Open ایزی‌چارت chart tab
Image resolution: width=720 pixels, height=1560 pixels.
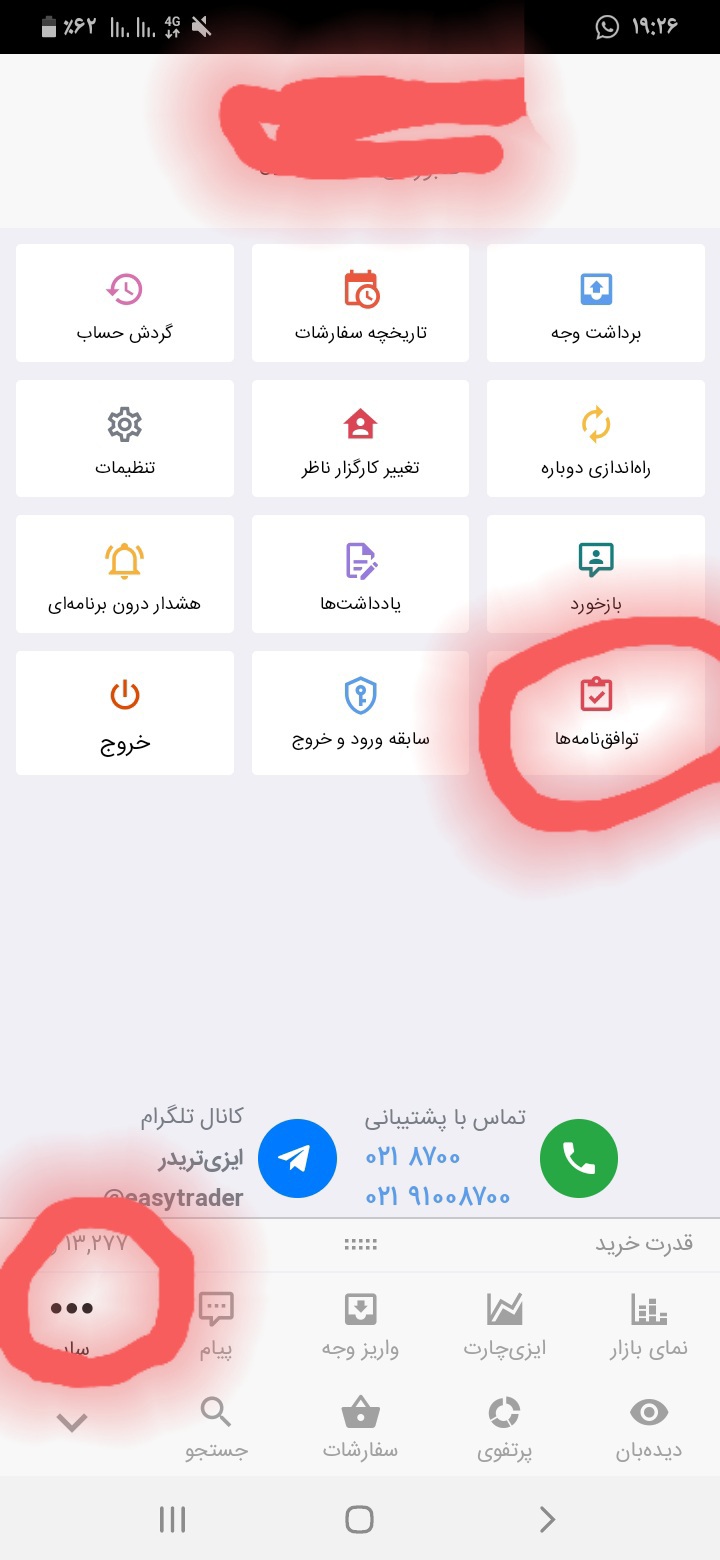tap(505, 1324)
